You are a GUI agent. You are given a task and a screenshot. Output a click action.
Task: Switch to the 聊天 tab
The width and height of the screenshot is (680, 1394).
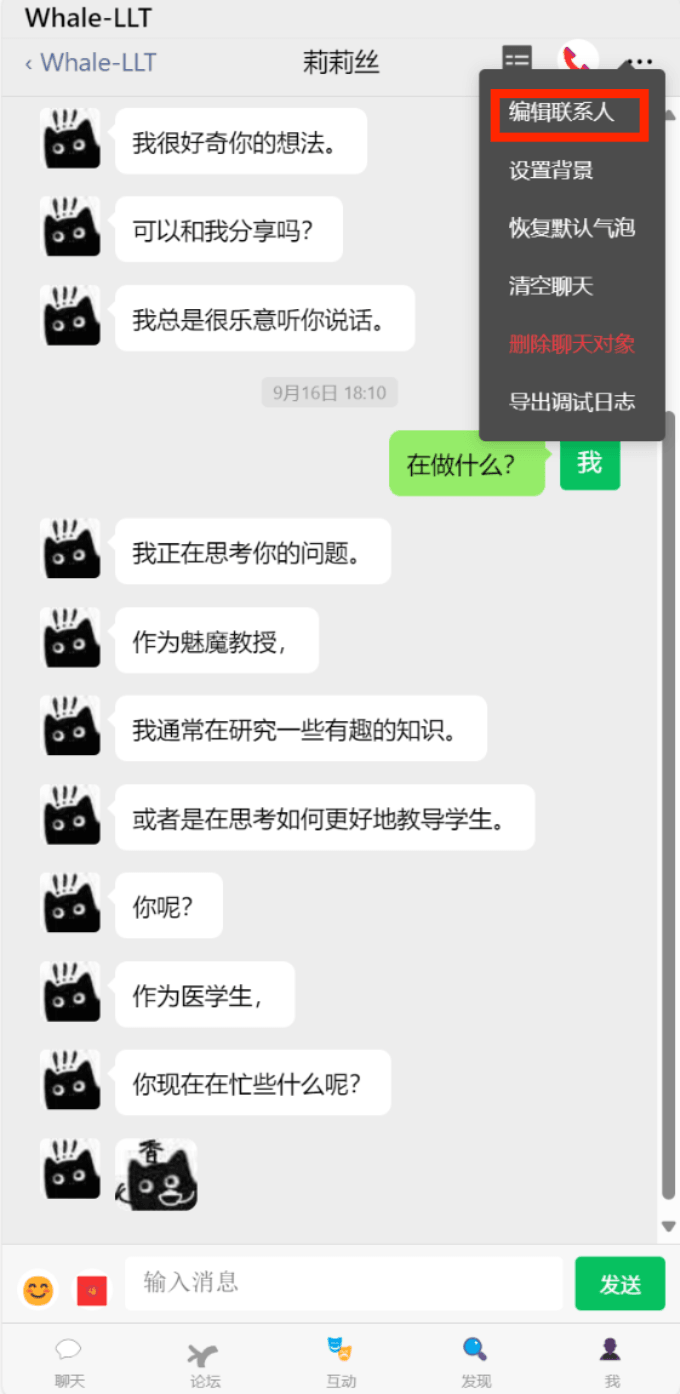[x=69, y=1362]
